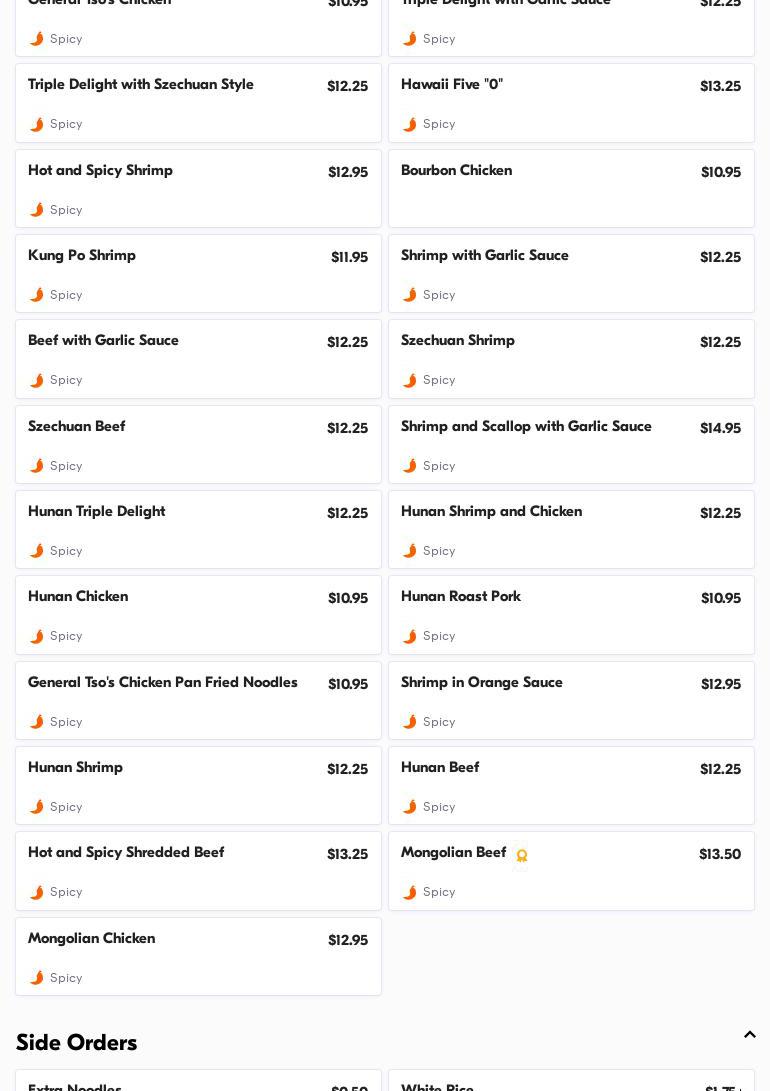Select Shrimp with Garlic Sauce
Viewport: 770px width, 1091px height.
(571, 273)
